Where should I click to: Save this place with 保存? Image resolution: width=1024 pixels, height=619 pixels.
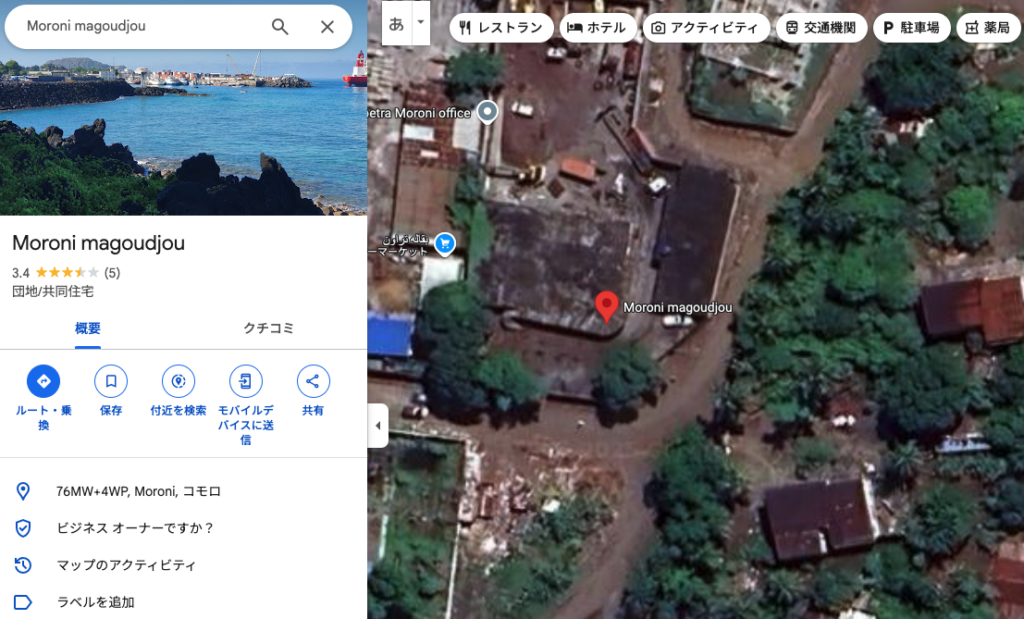click(111, 381)
